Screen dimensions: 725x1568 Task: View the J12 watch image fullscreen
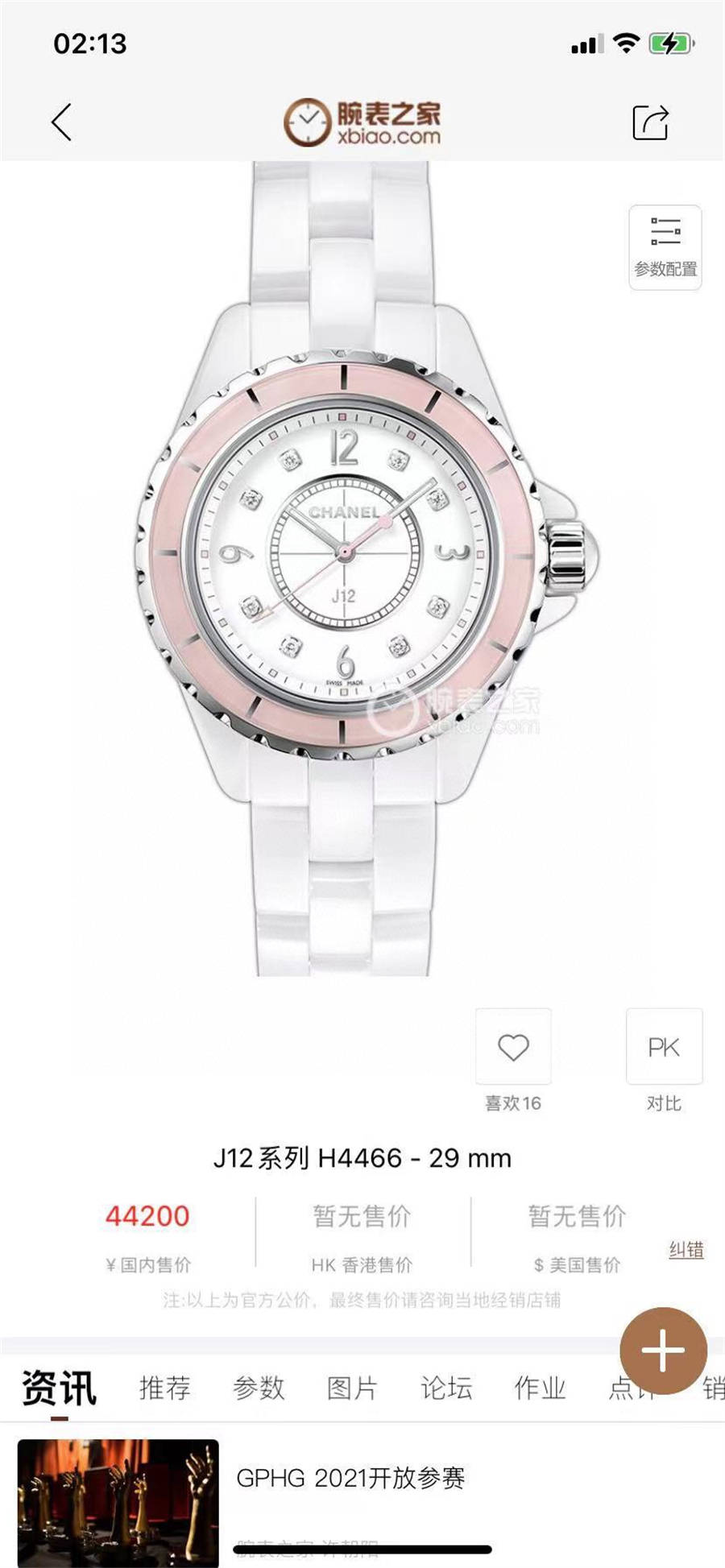[362, 569]
